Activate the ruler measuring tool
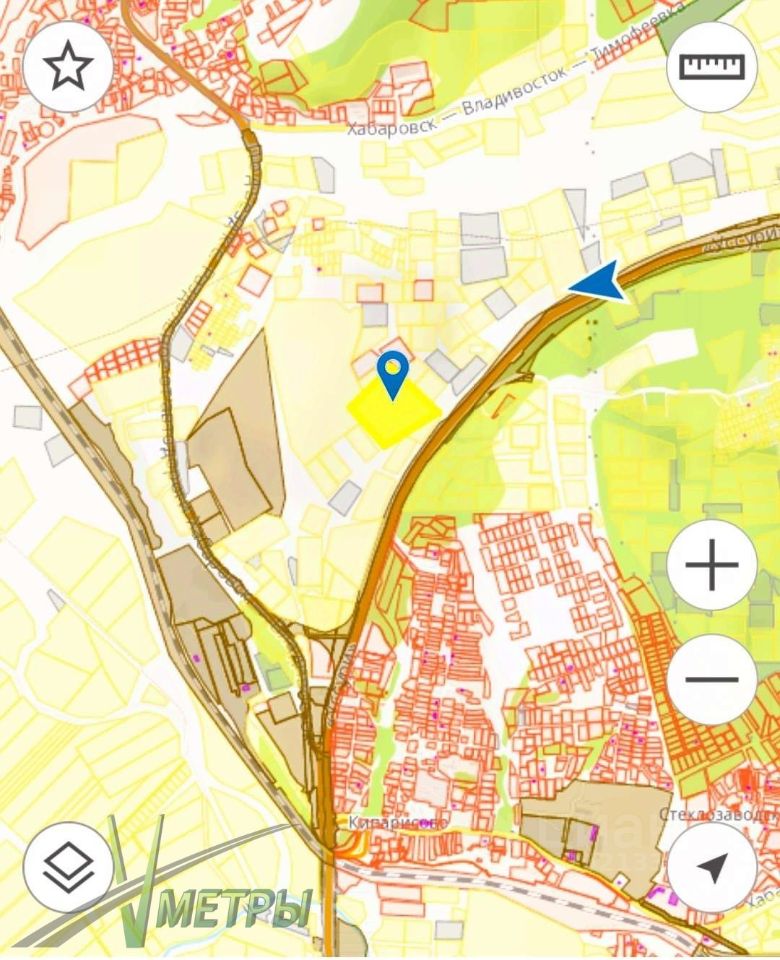The height and width of the screenshot is (960, 780). 712,66
